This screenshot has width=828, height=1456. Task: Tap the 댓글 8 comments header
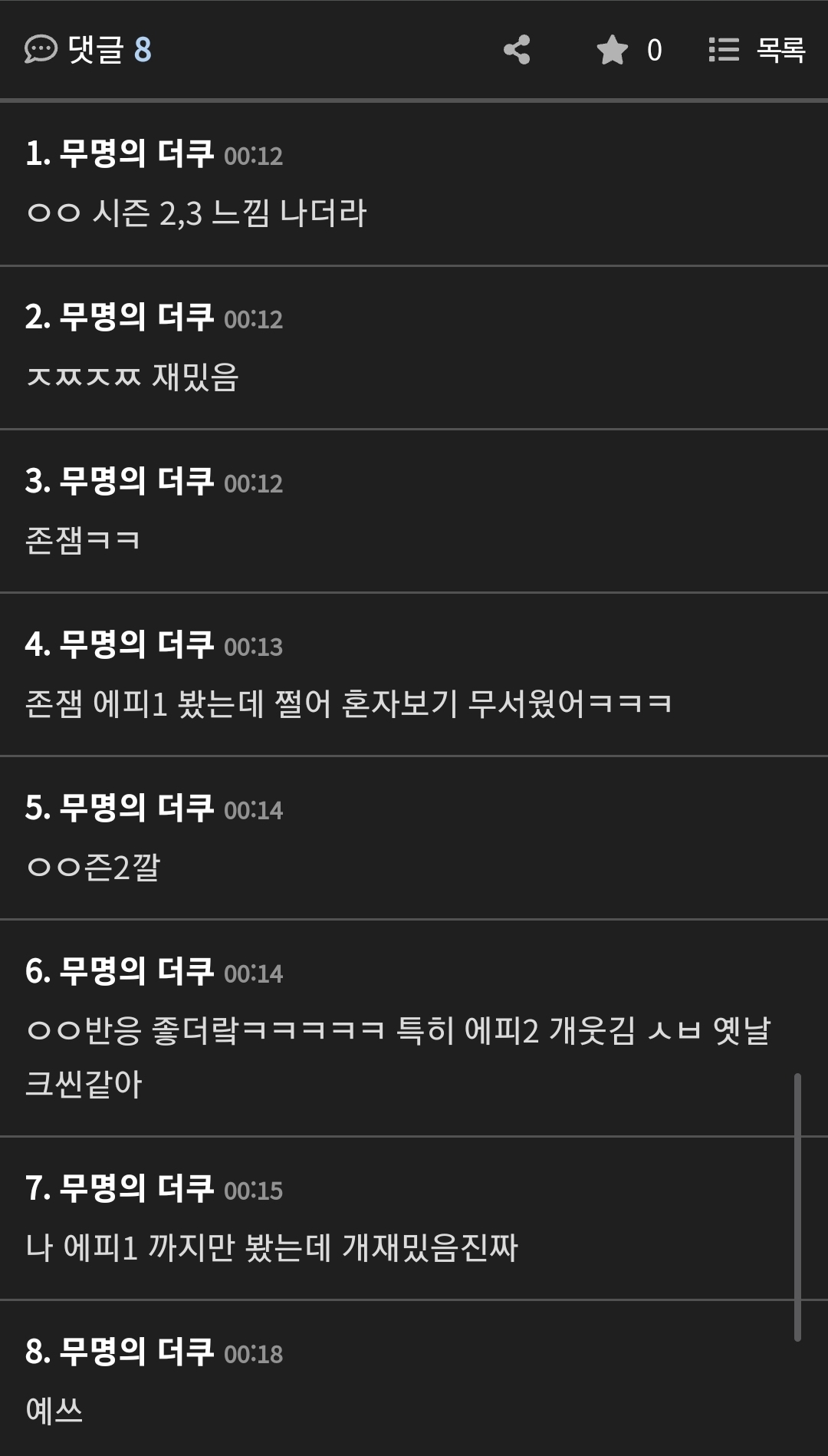[88, 50]
